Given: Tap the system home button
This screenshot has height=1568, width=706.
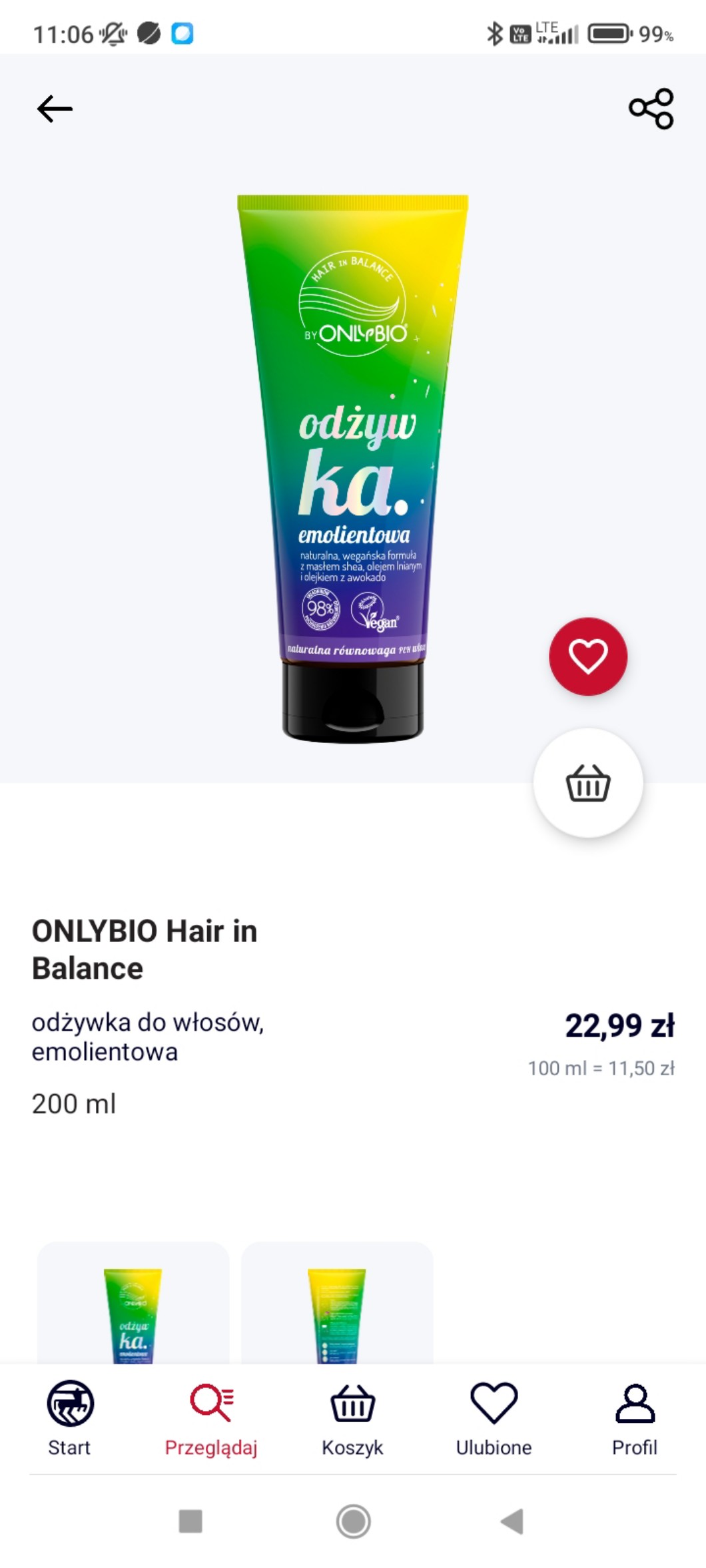Looking at the screenshot, I should [353, 1521].
